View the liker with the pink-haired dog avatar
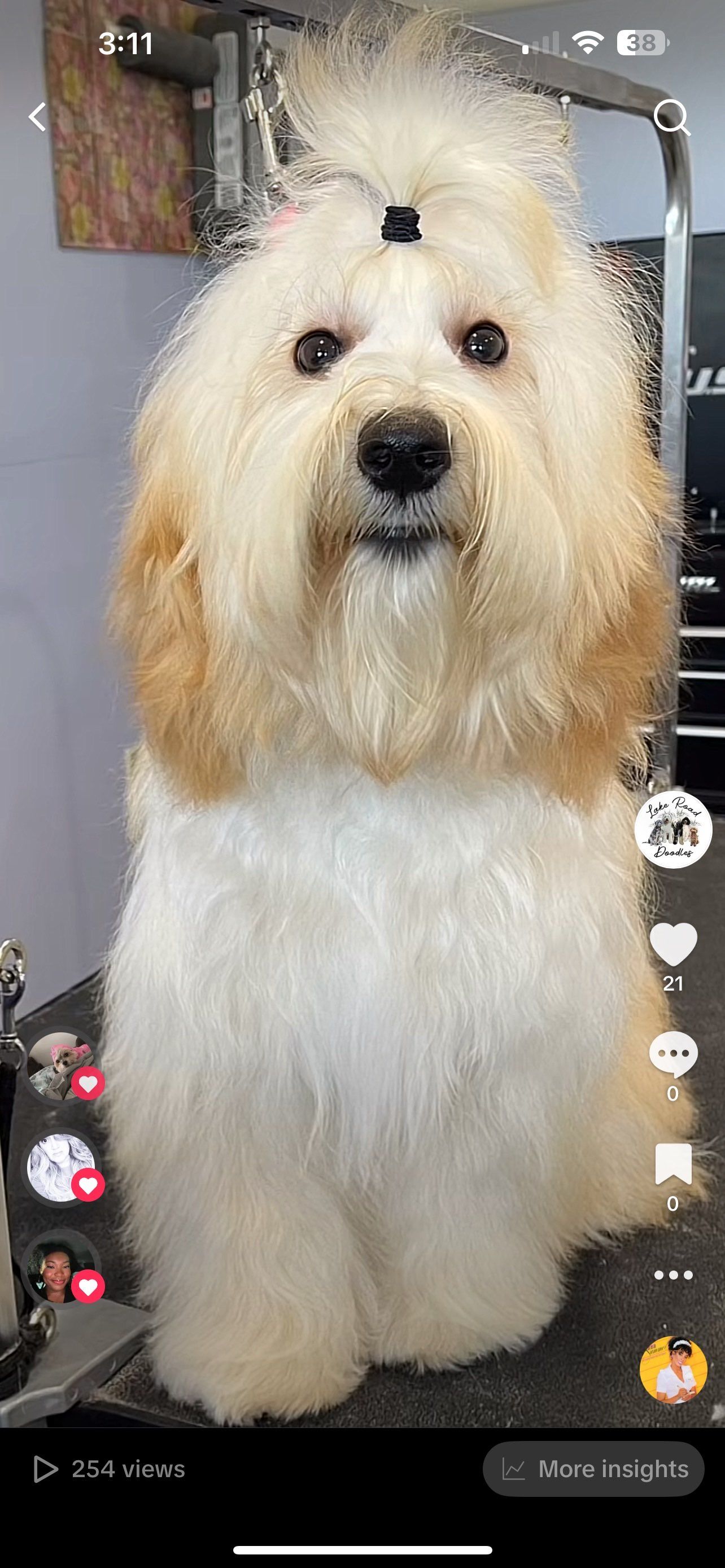 point(61,1065)
